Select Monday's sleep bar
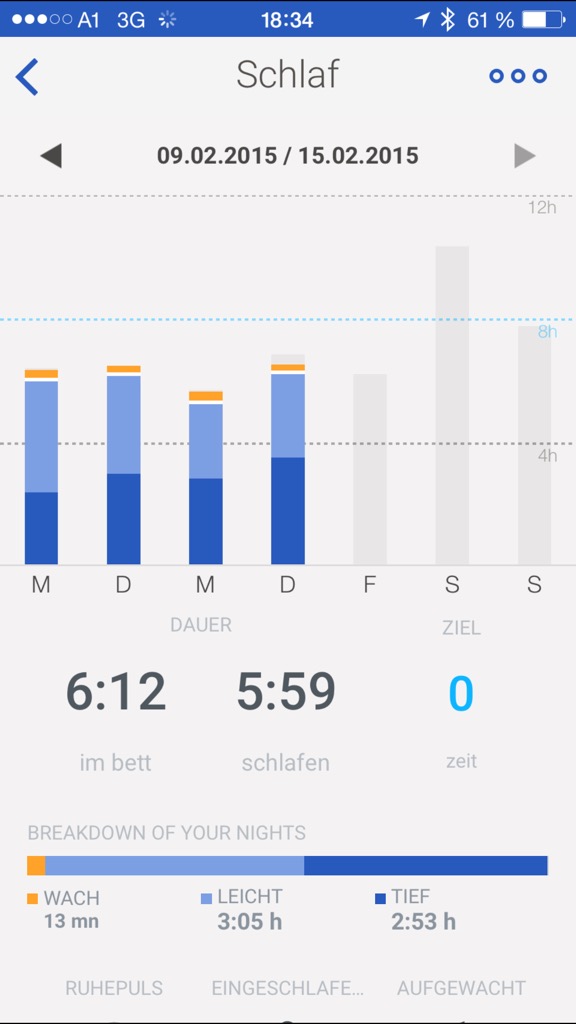Image resolution: width=576 pixels, height=1024 pixels. tap(41, 466)
